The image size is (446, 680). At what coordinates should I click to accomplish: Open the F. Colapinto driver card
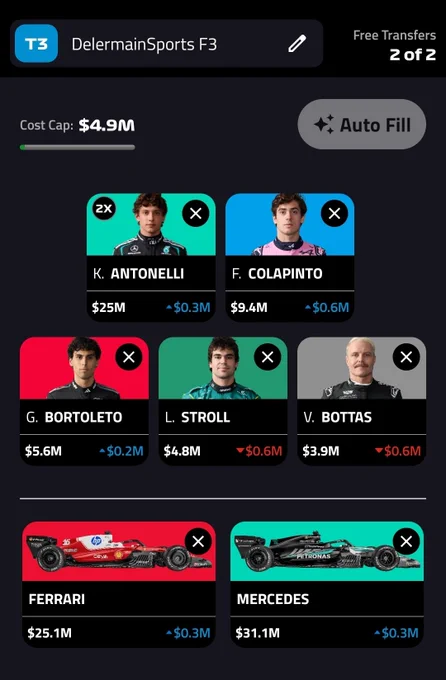[x=290, y=257]
